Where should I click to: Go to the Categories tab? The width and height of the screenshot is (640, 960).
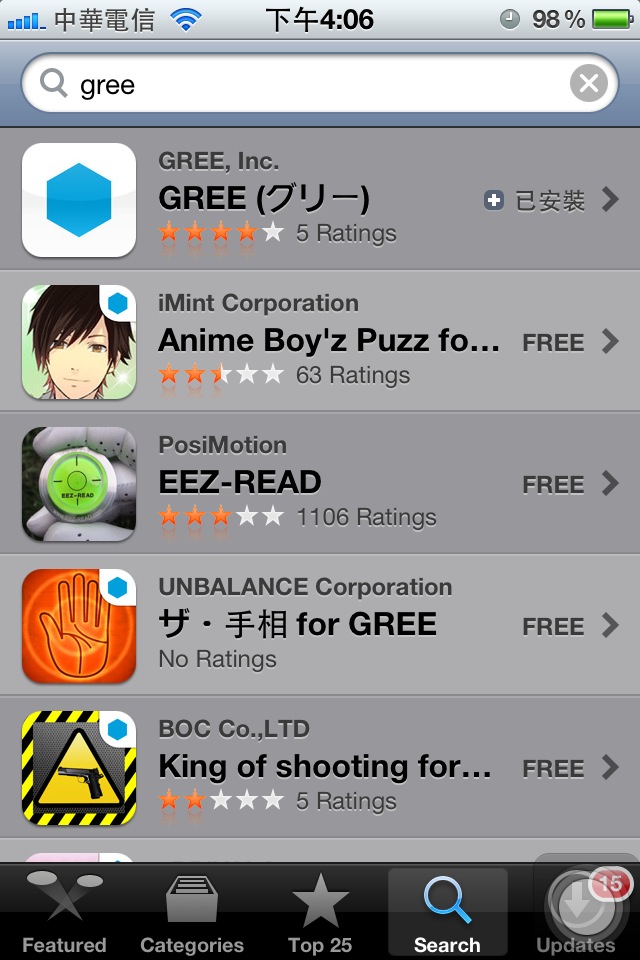point(192,912)
